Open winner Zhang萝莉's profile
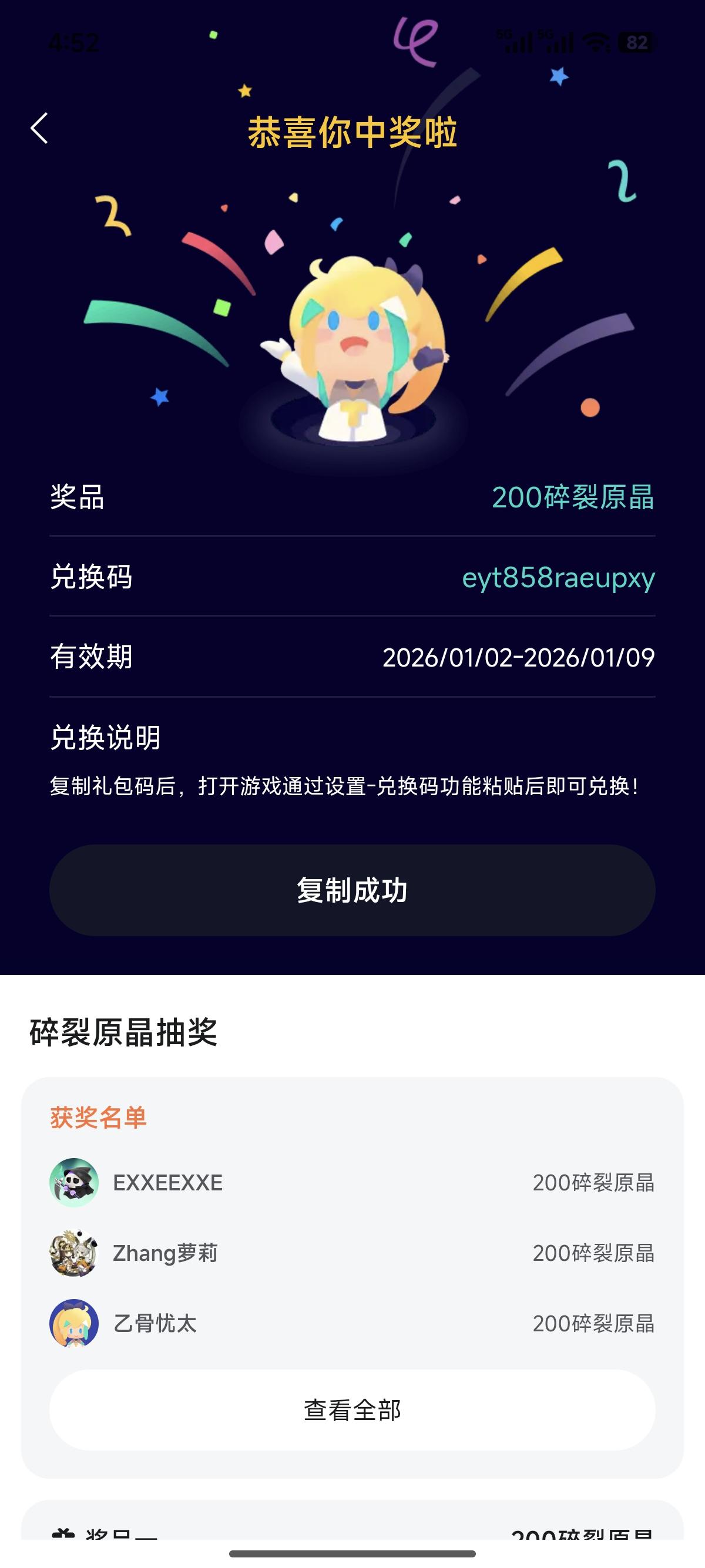The image size is (705, 1568). [x=74, y=1253]
